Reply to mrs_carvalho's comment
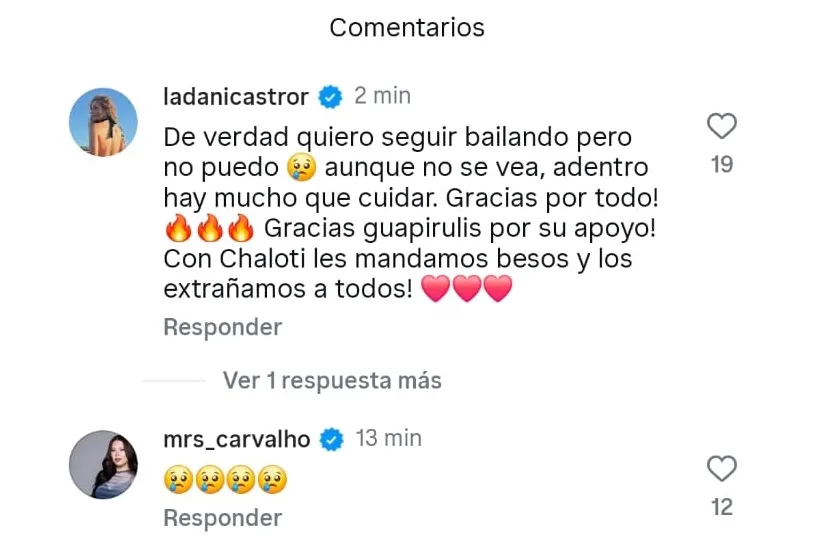 [222, 518]
